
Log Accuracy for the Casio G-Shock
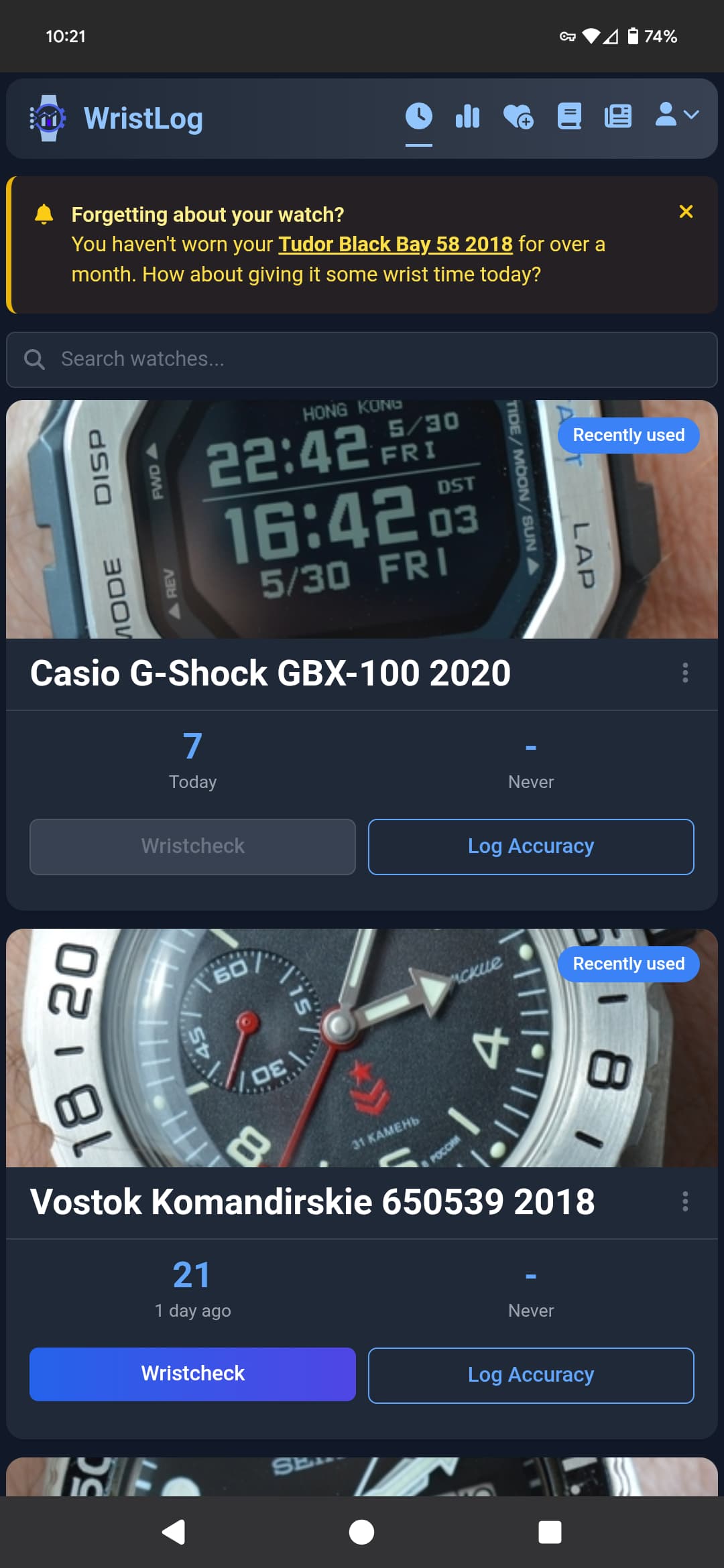(x=531, y=847)
